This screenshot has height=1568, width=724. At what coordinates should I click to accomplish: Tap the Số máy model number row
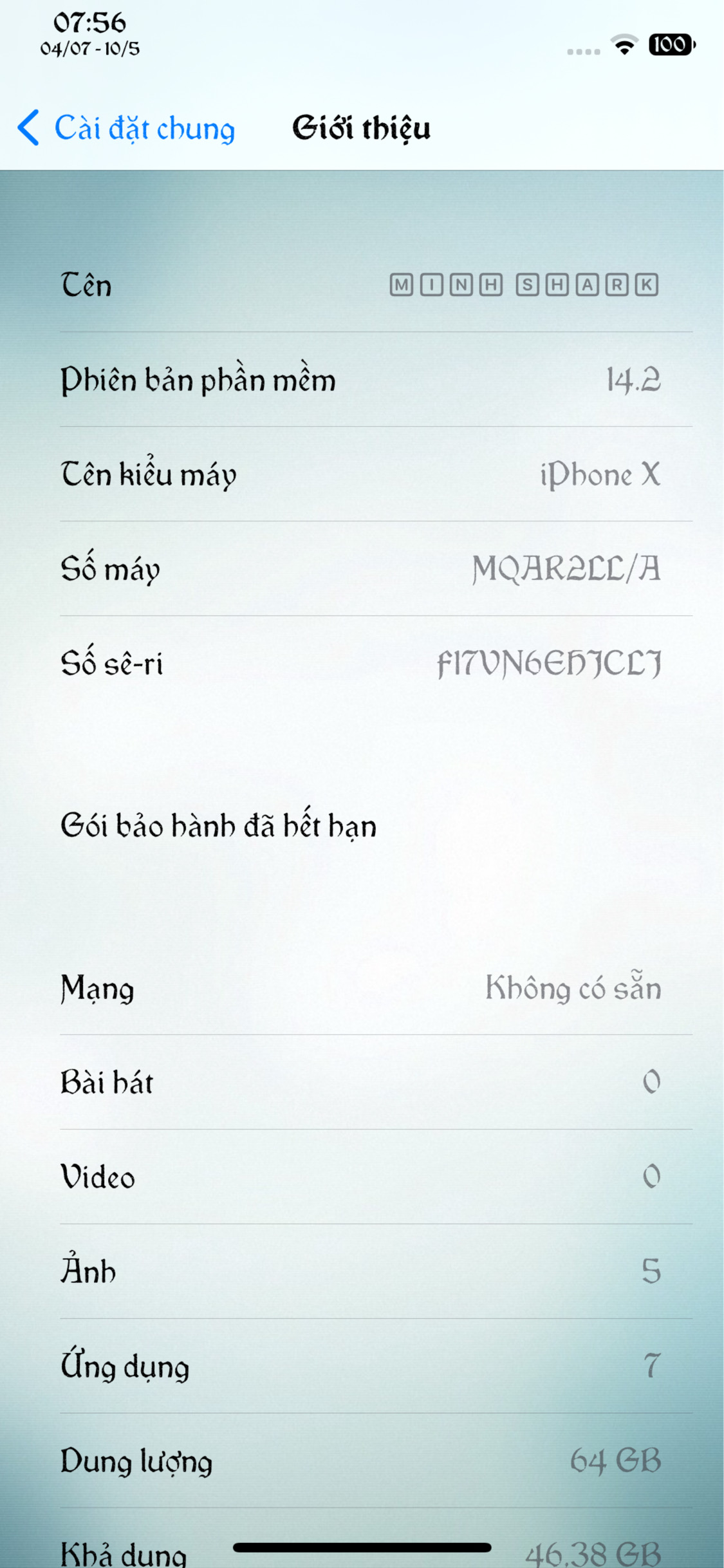(362, 569)
